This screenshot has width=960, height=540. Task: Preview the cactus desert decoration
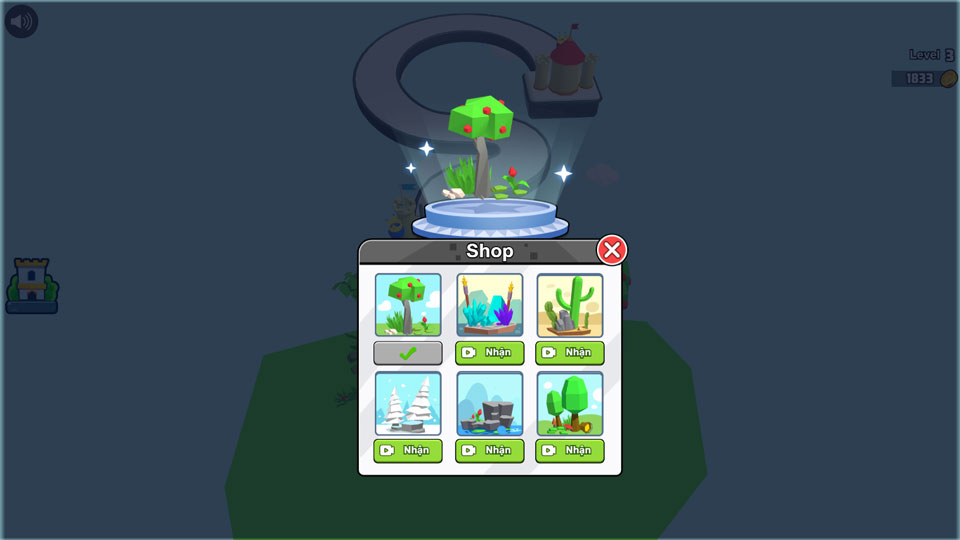coord(570,305)
